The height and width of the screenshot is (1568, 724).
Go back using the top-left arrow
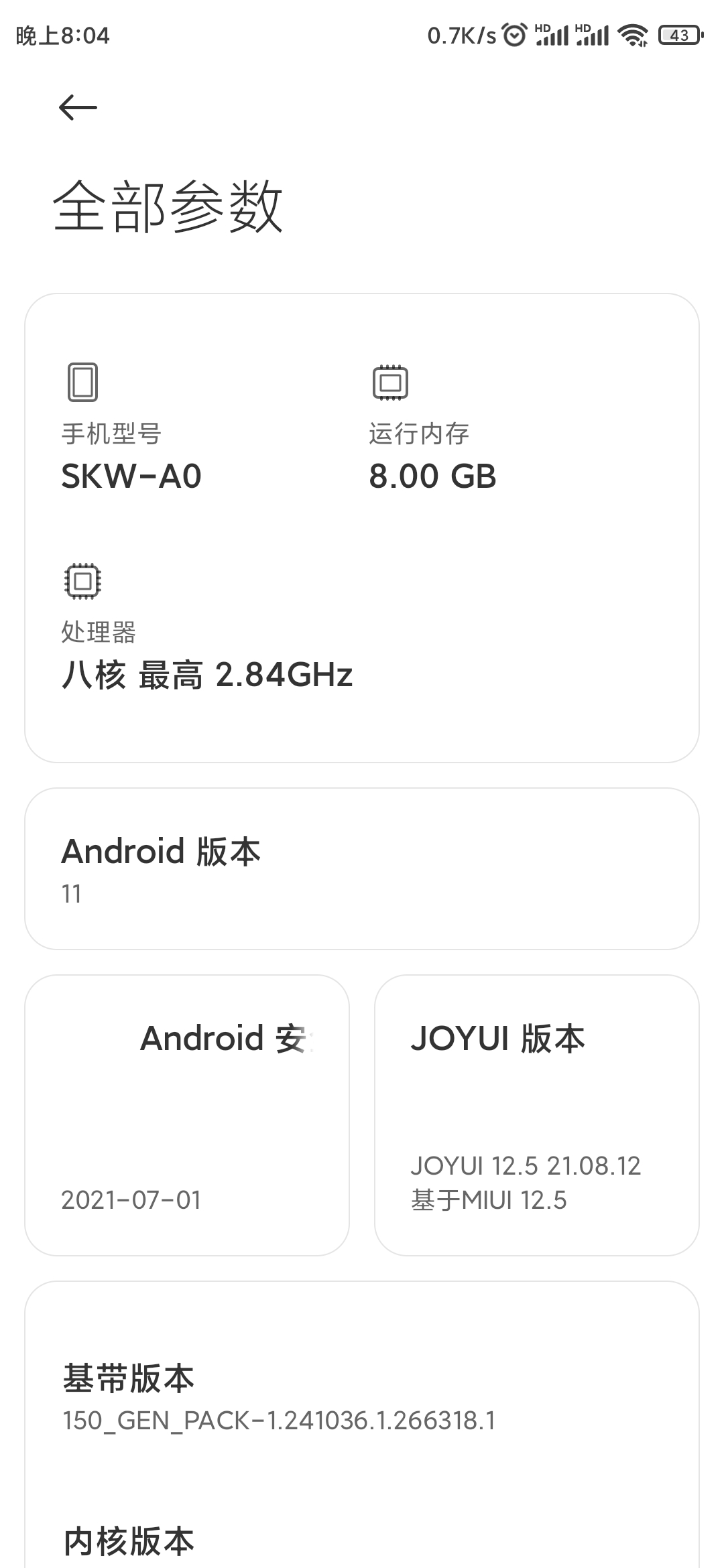(78, 107)
